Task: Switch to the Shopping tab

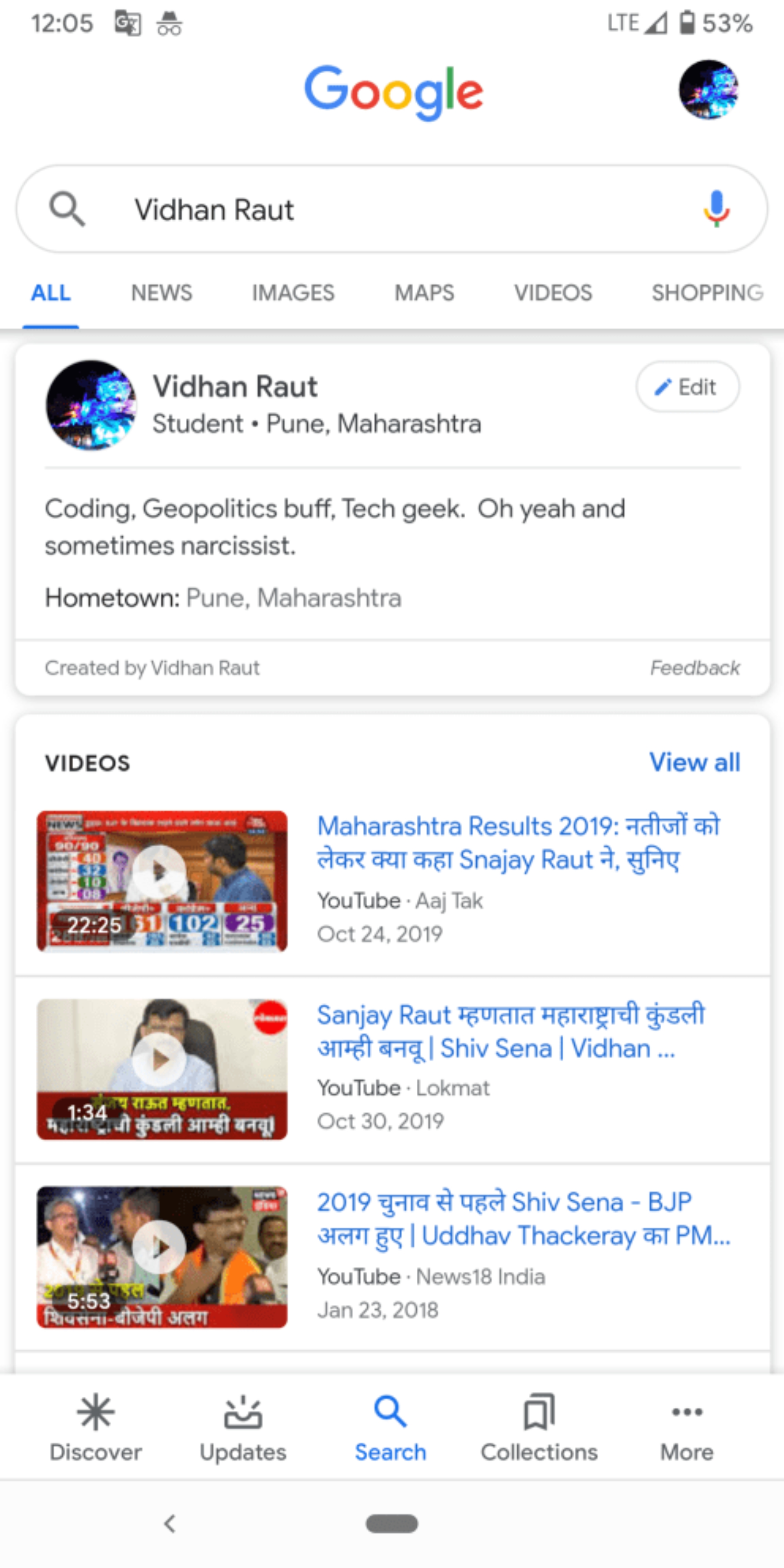Action: click(x=707, y=293)
